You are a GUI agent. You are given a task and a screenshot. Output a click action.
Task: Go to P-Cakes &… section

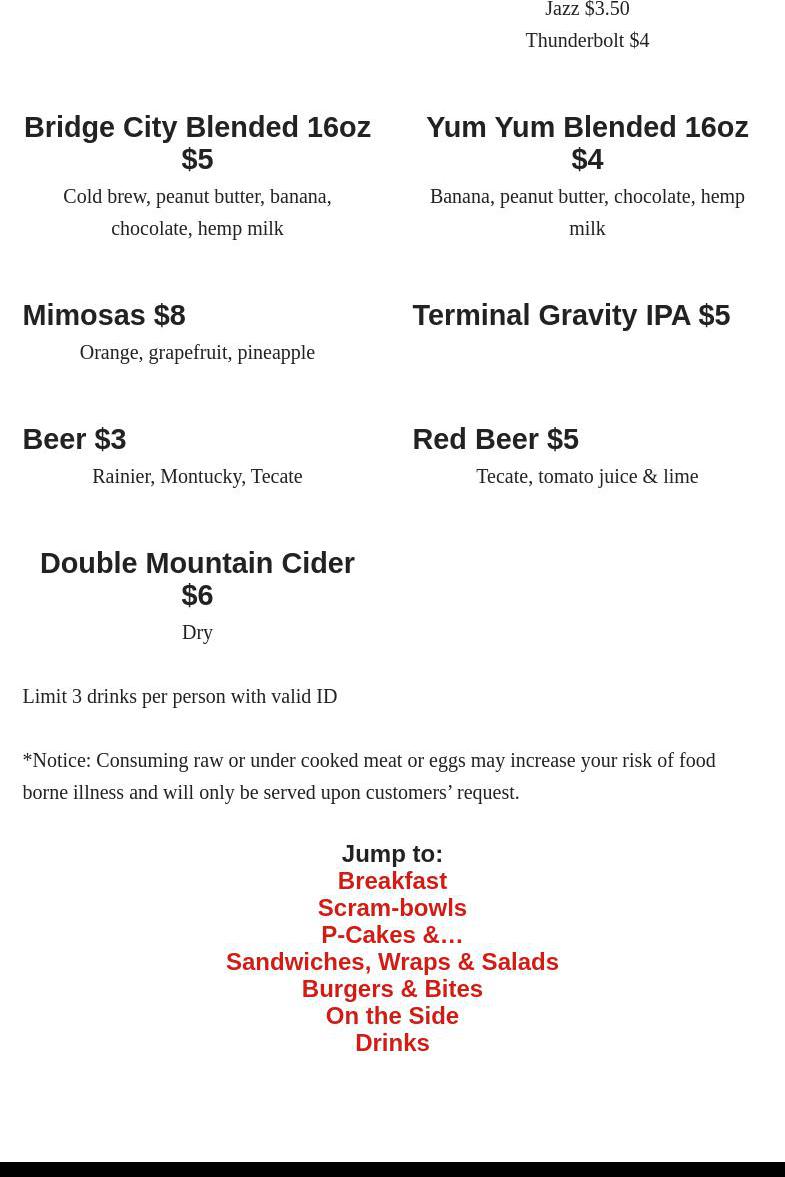tap(392, 935)
